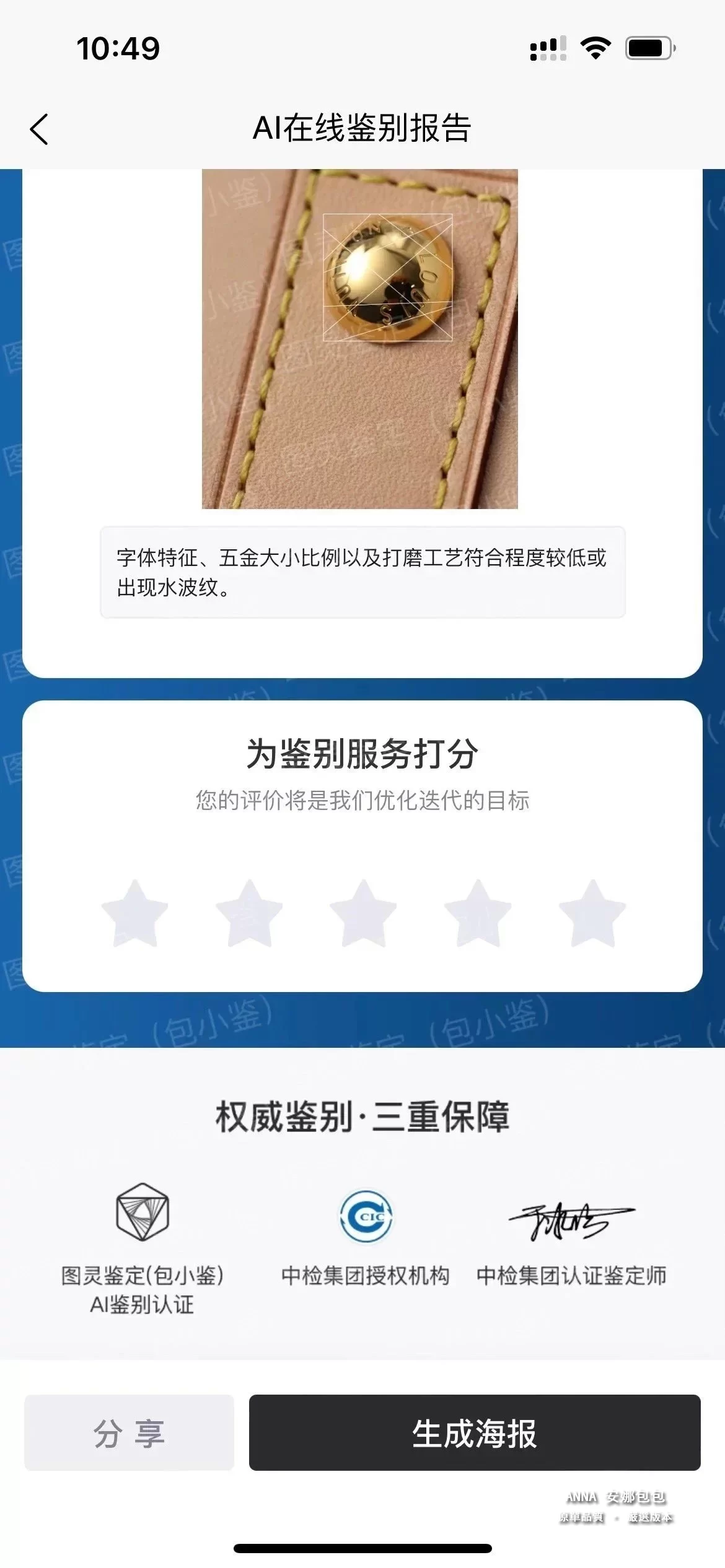Viewport: 725px width, 1568px height.
Task: Generate a poster with 生成海报
Action: 475,1432
